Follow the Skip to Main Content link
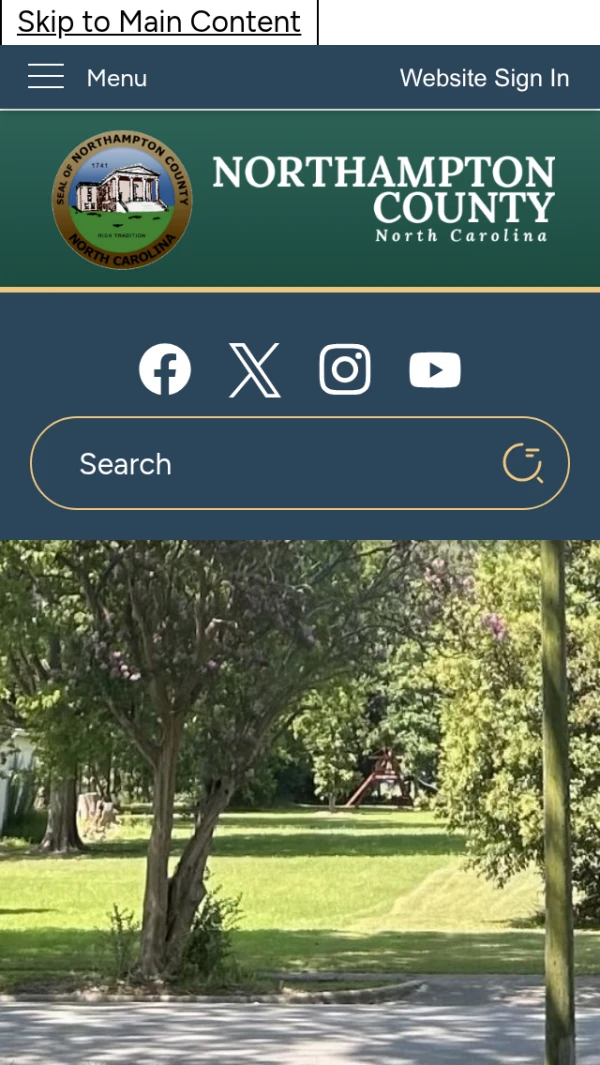 coord(159,22)
